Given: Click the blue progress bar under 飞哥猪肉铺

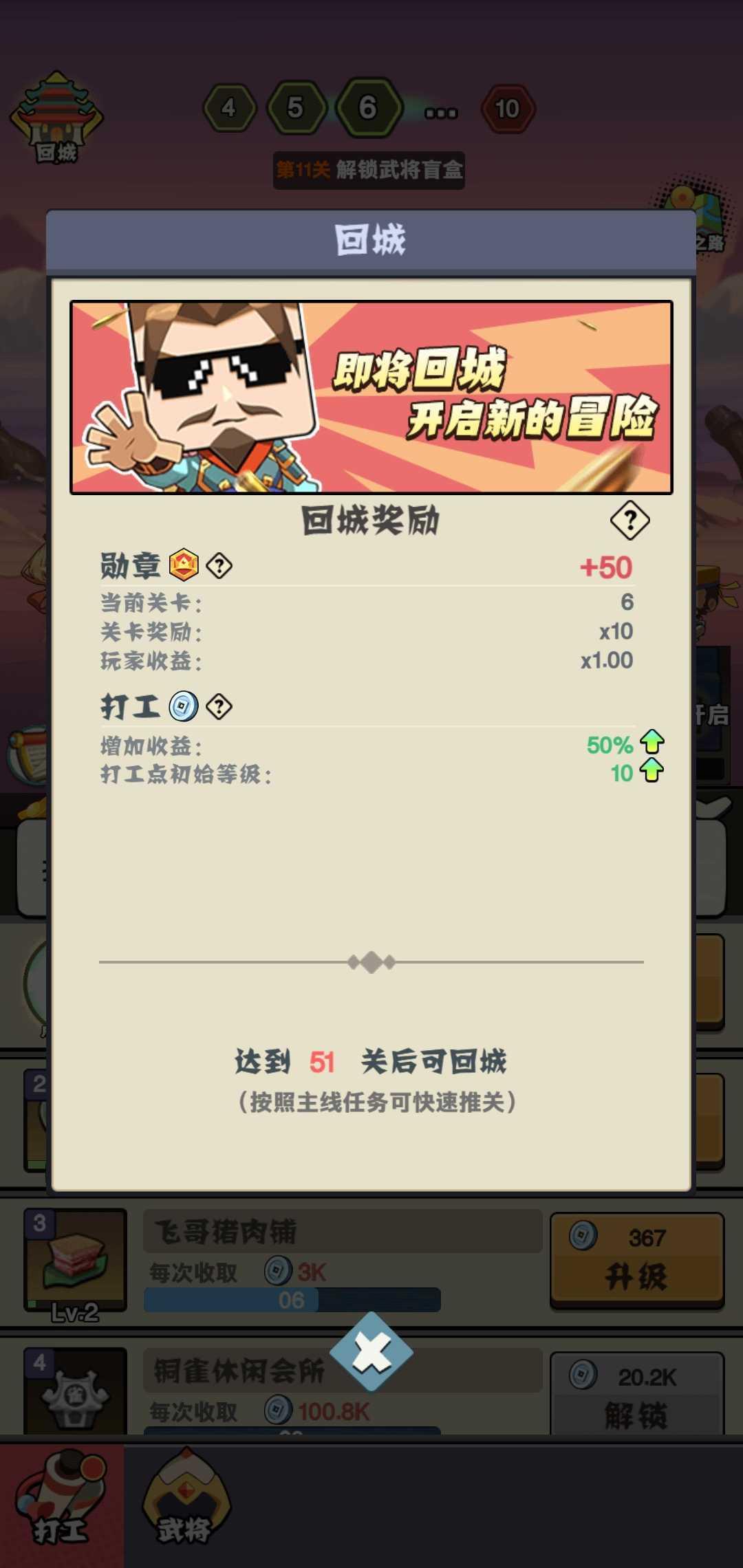Looking at the screenshot, I should 292,1300.
